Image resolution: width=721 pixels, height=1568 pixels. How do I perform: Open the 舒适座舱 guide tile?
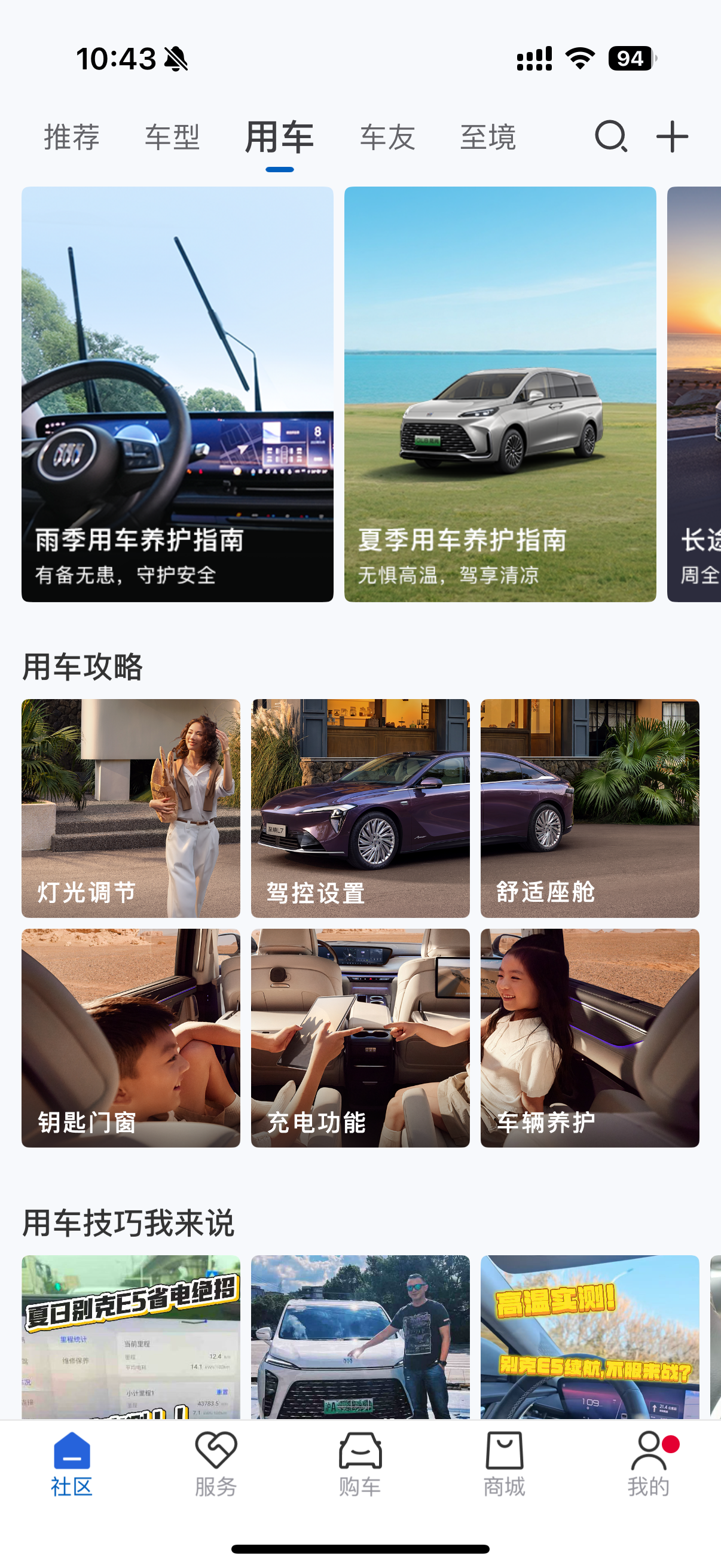(x=589, y=808)
